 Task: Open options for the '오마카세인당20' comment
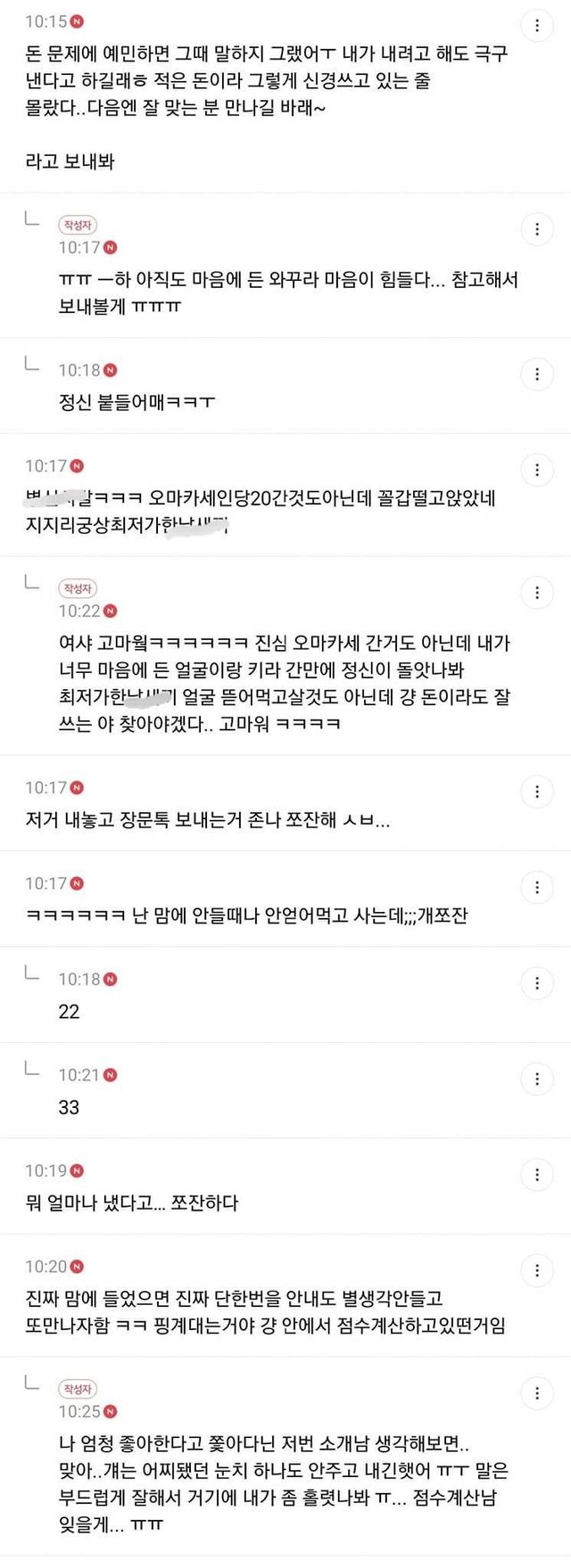[537, 470]
